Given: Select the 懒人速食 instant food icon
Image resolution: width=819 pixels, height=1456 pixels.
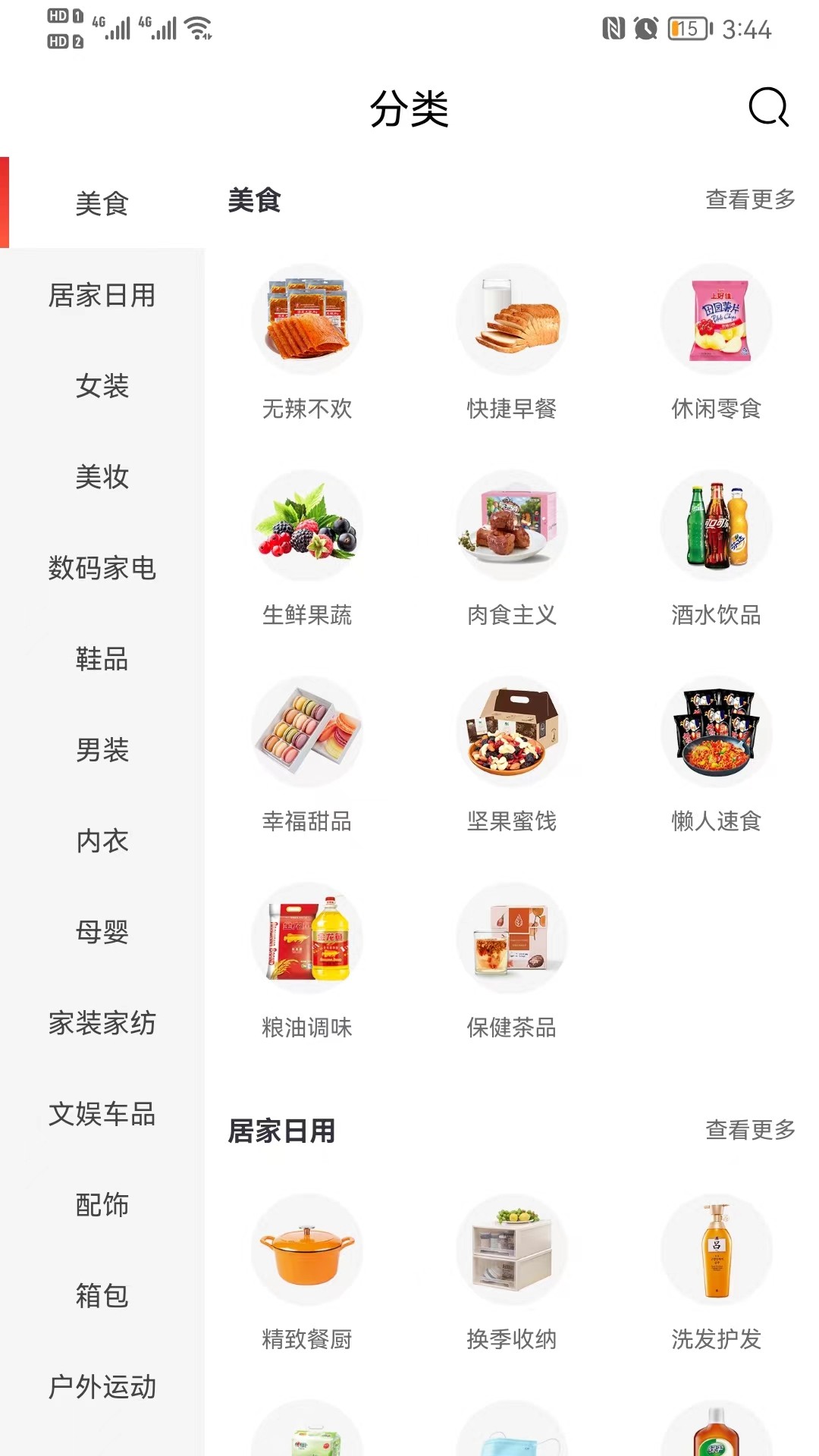Looking at the screenshot, I should tap(717, 730).
